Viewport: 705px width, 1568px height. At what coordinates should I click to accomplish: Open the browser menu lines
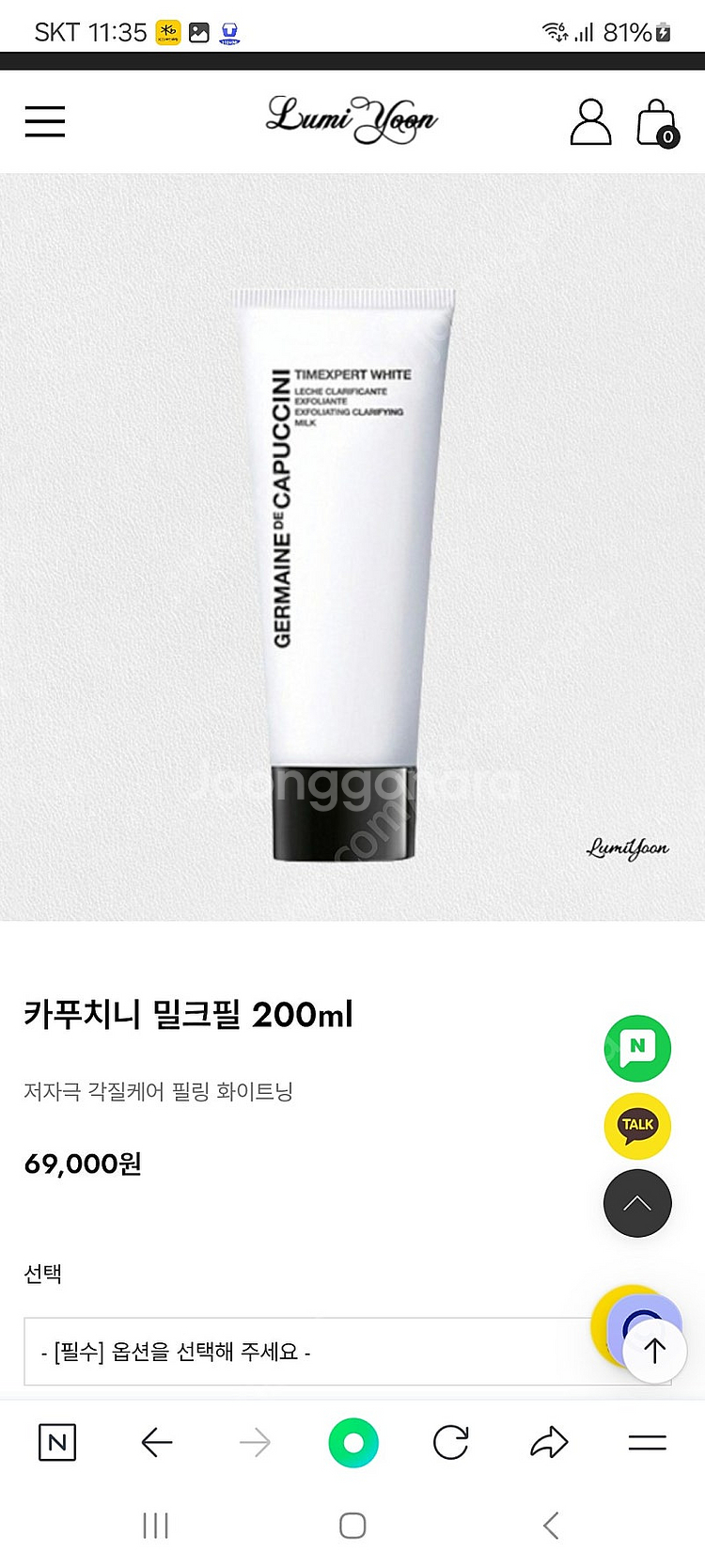(x=647, y=1442)
